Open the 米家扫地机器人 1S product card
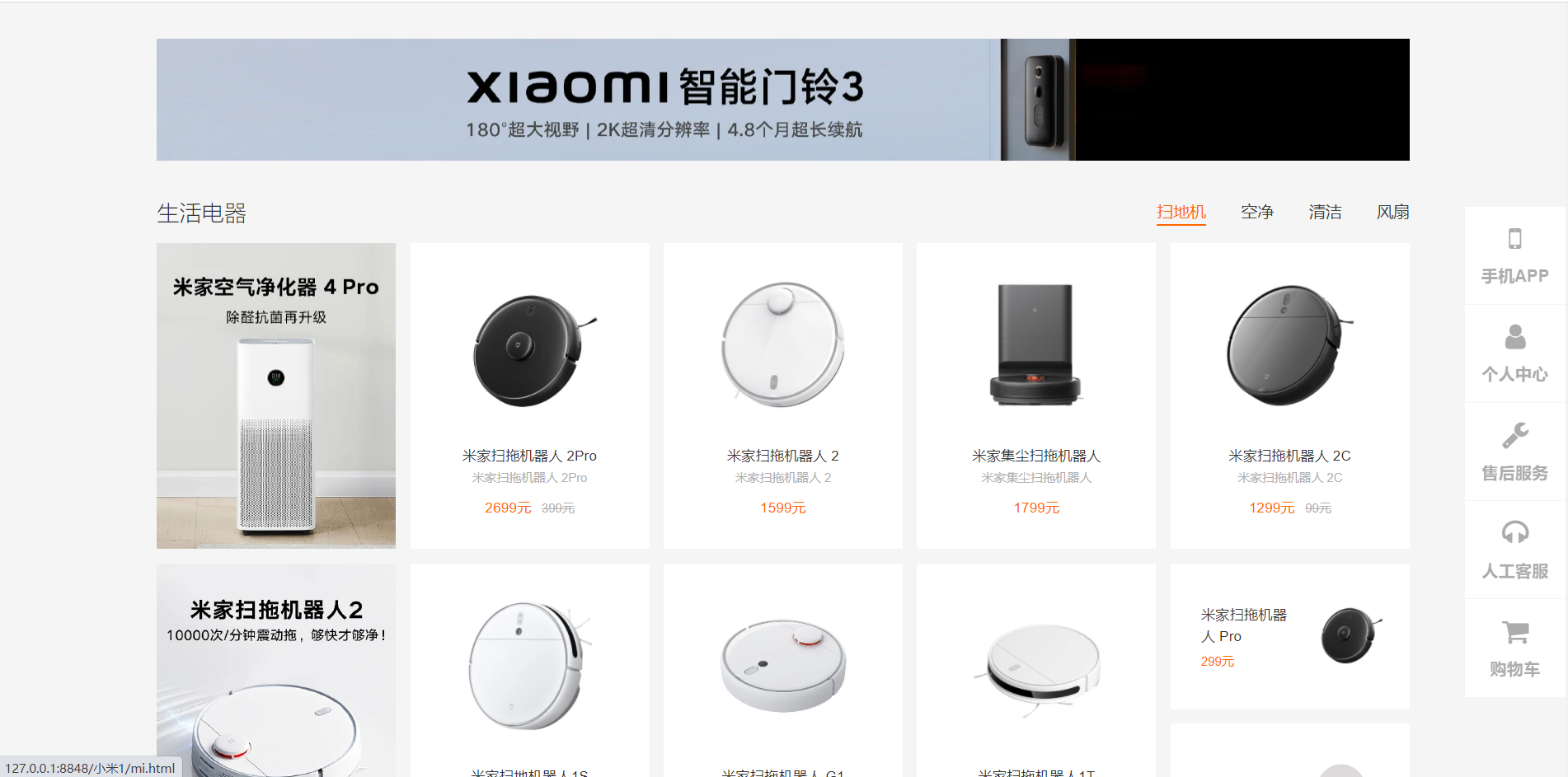 (x=529, y=669)
